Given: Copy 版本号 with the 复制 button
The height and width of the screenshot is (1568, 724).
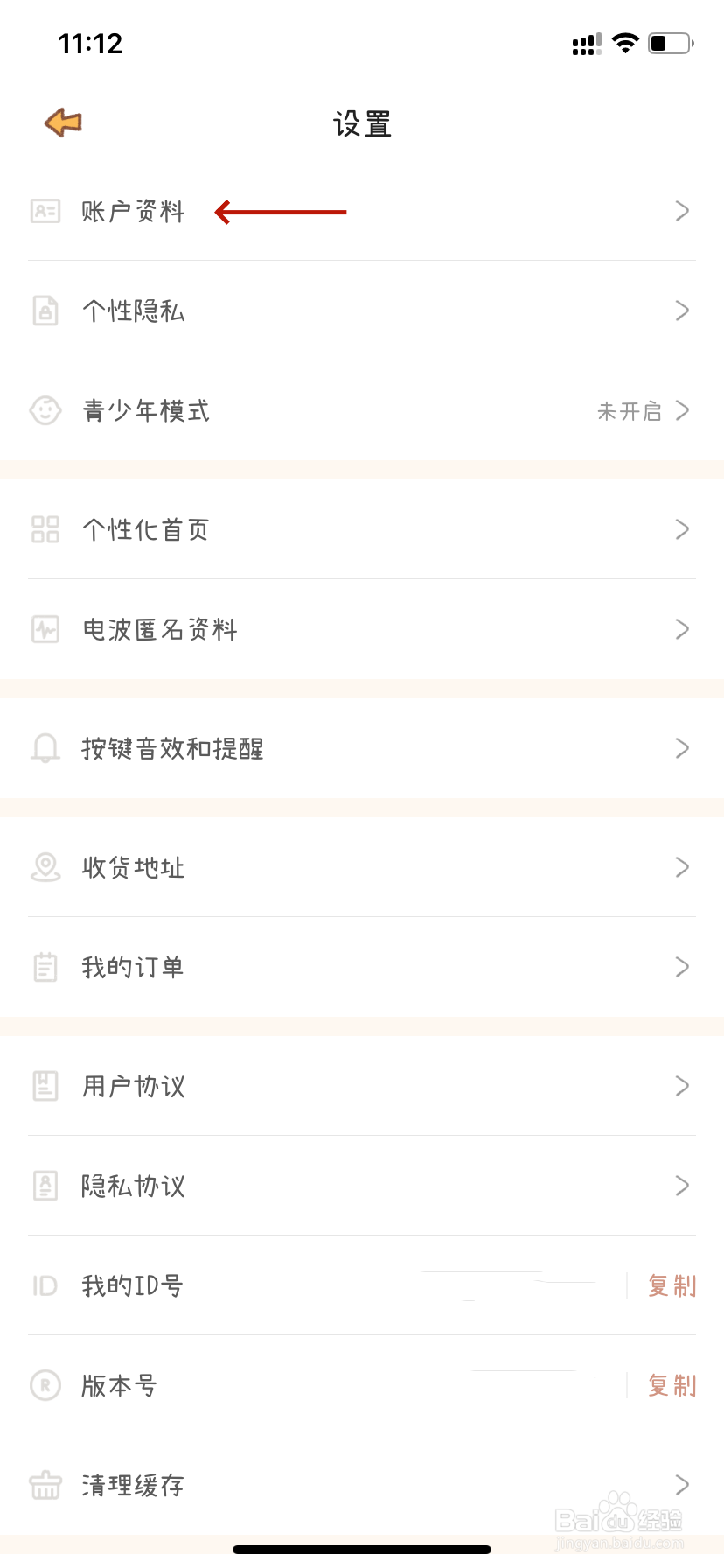Looking at the screenshot, I should (672, 1385).
